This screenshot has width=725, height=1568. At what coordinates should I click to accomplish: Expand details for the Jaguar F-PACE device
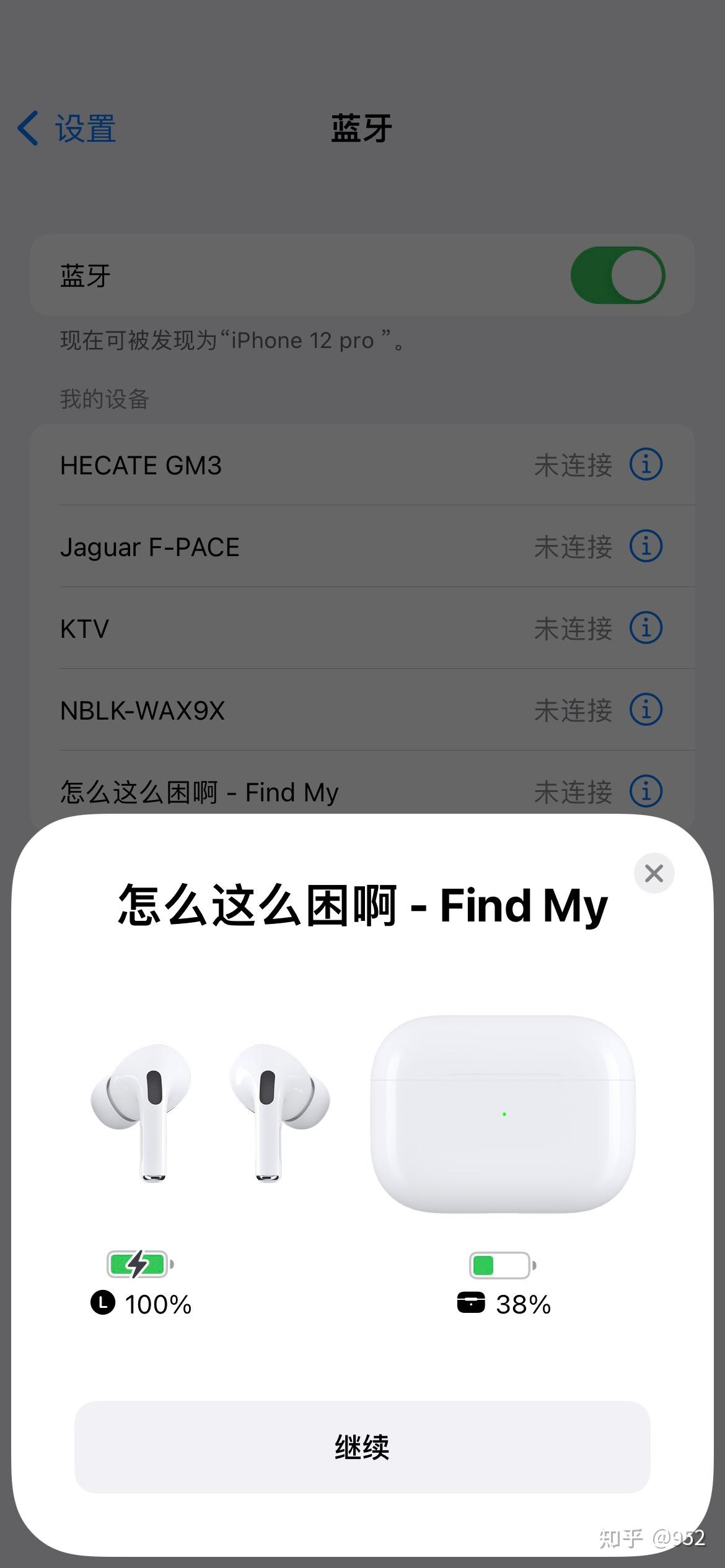[x=645, y=546]
